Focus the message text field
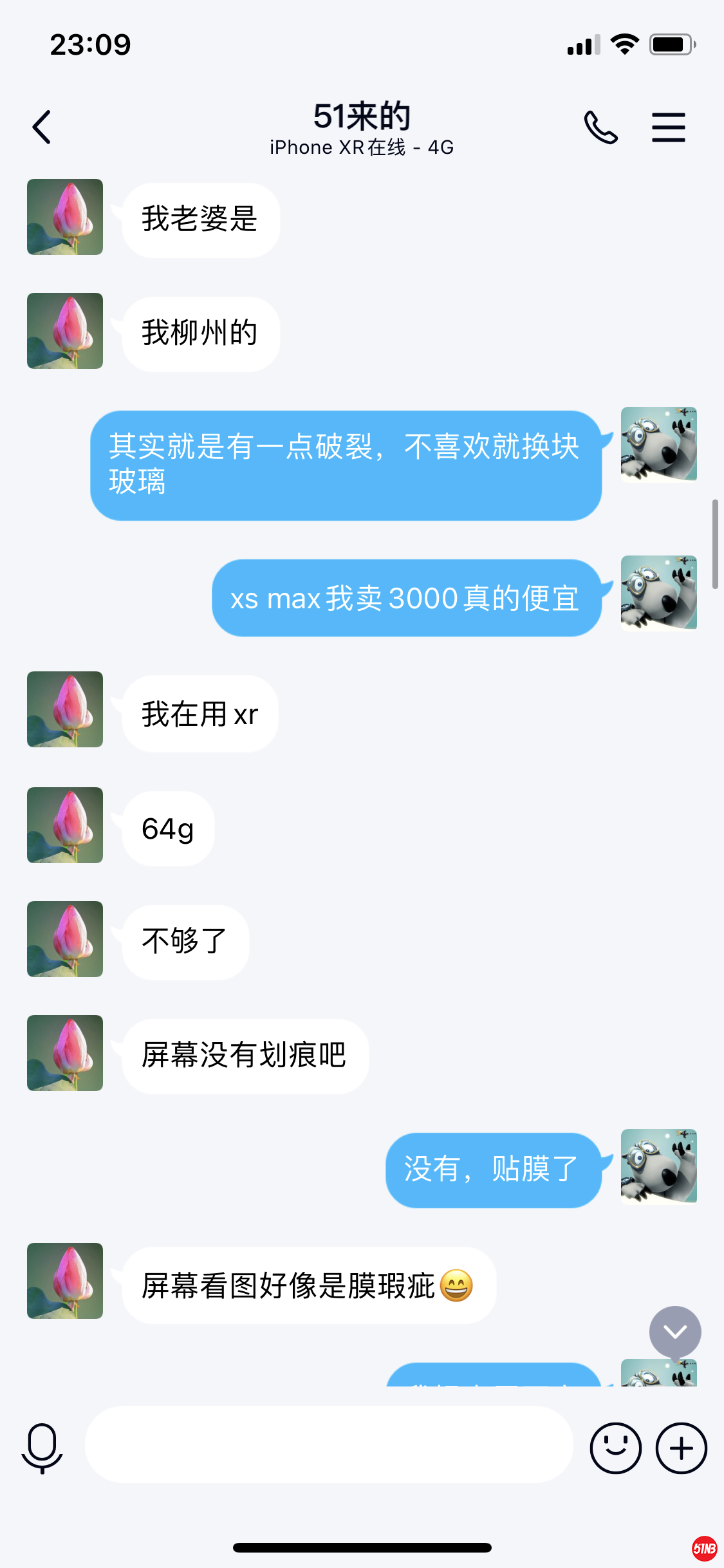 coord(329,1445)
